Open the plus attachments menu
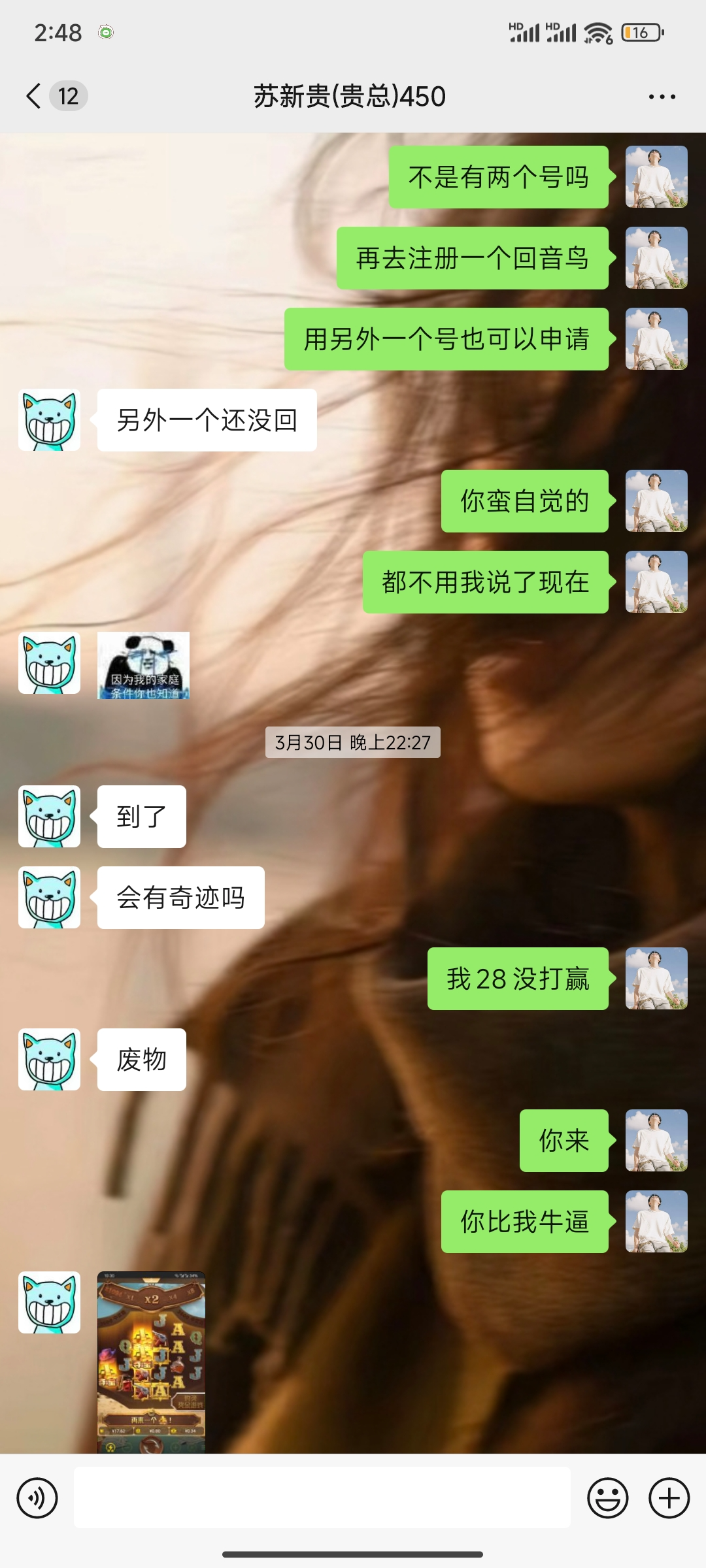The width and height of the screenshot is (706, 1568). click(x=669, y=1497)
